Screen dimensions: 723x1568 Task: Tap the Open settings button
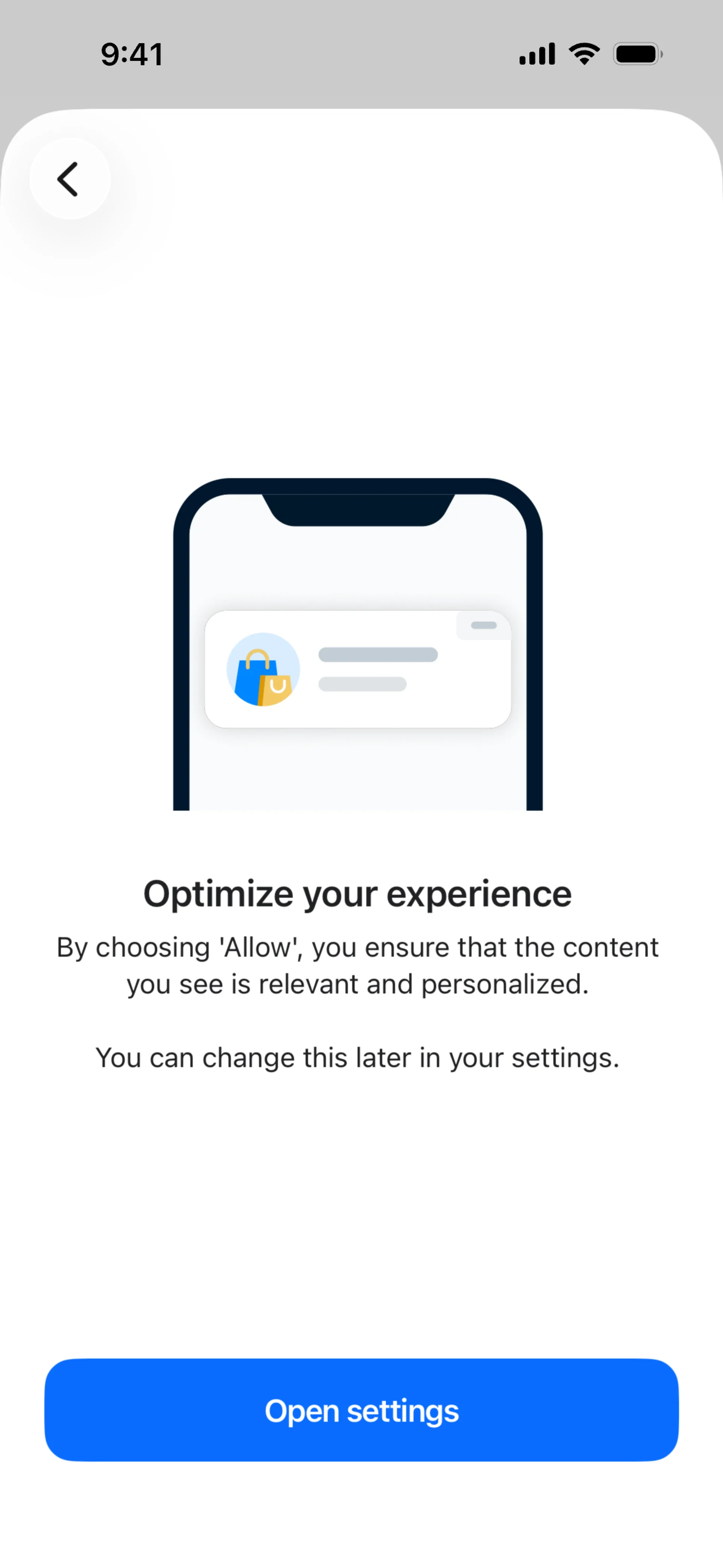click(x=361, y=1411)
